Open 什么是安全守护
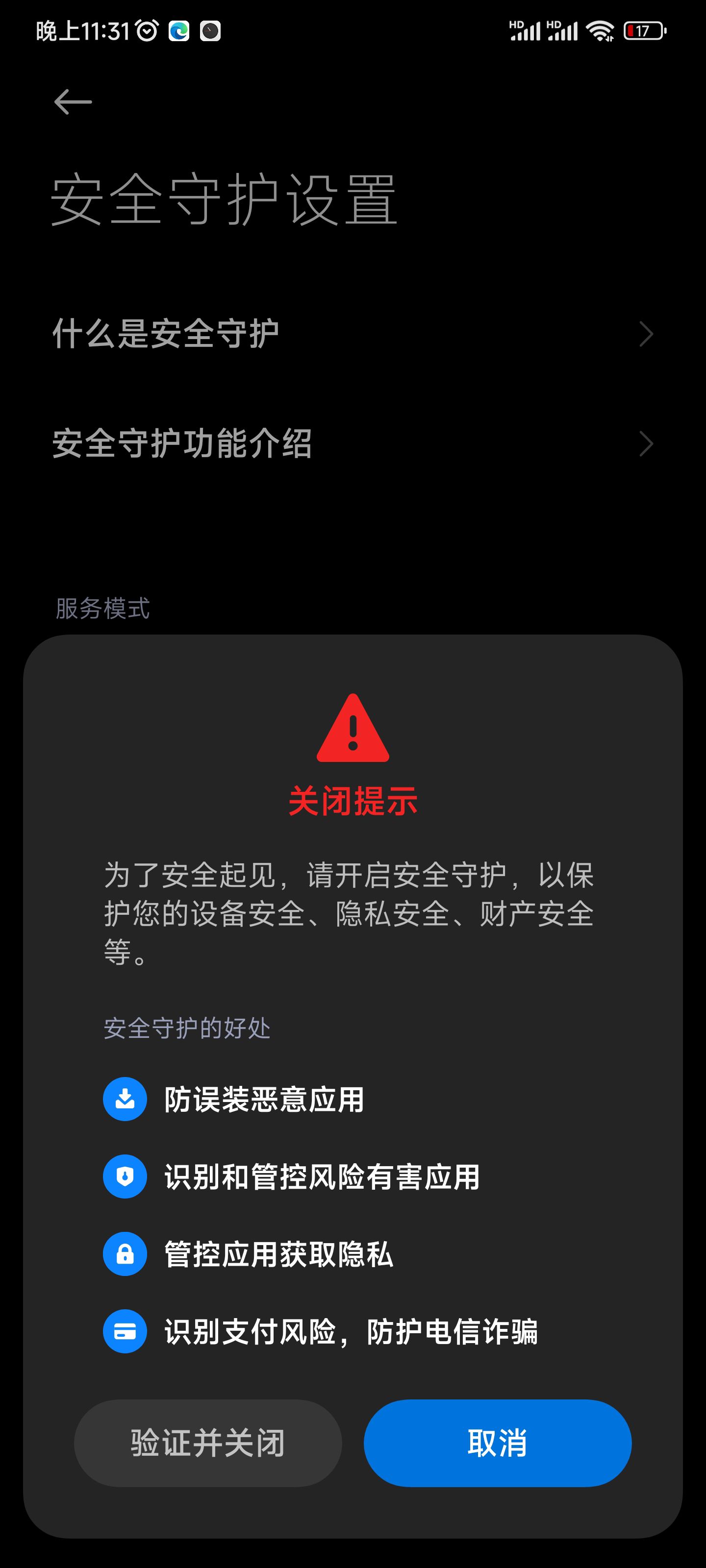Viewport: 706px width, 1568px height. (x=353, y=334)
